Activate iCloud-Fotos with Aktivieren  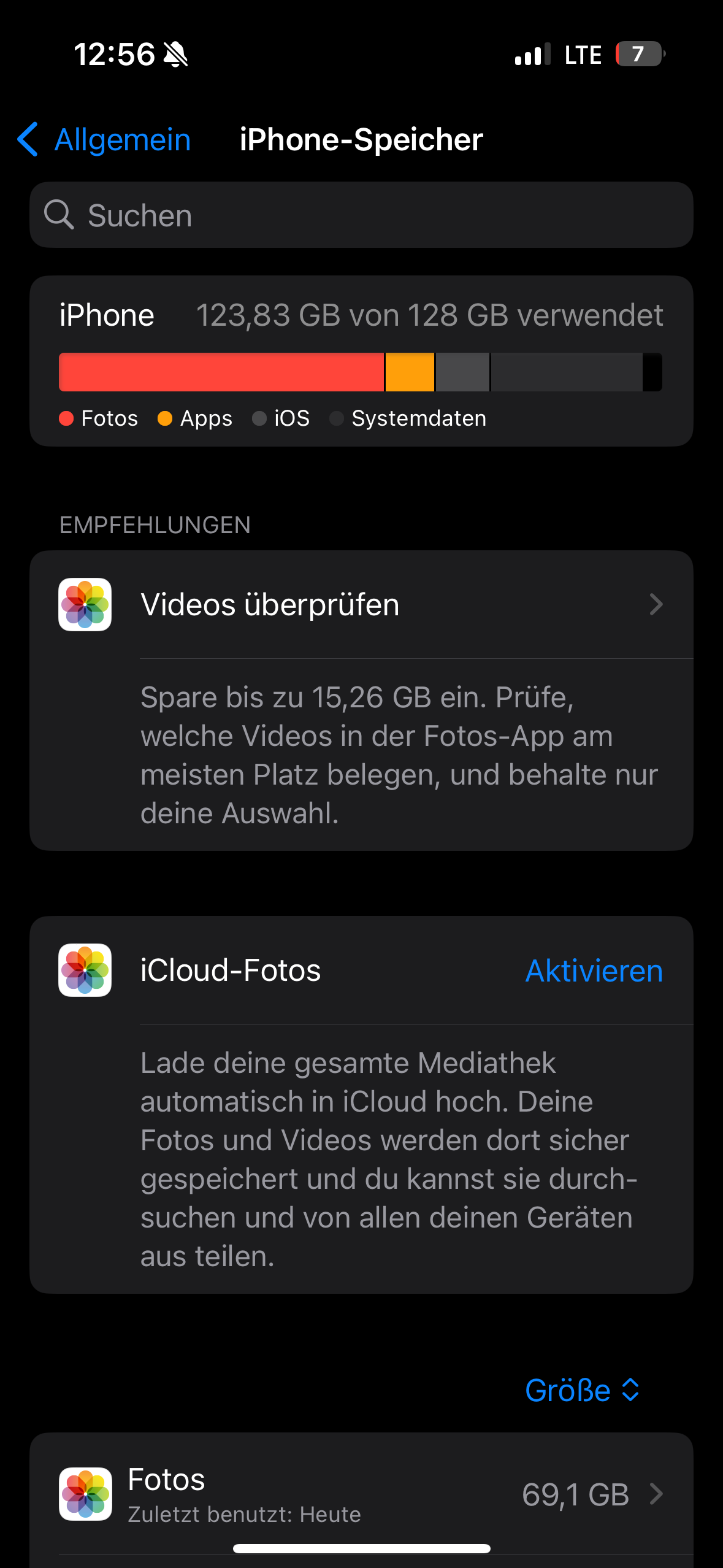[594, 971]
